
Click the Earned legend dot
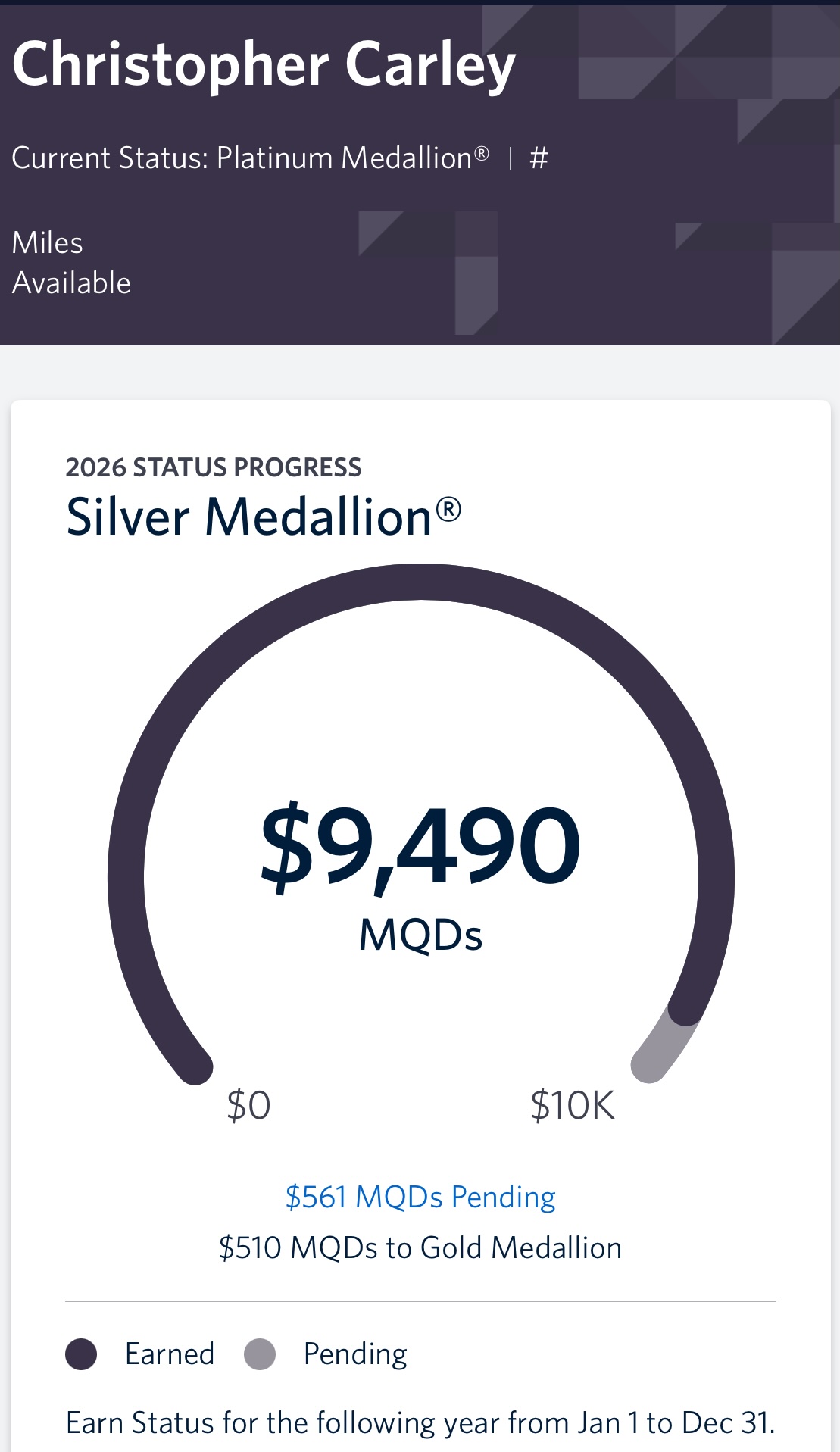click(79, 1354)
